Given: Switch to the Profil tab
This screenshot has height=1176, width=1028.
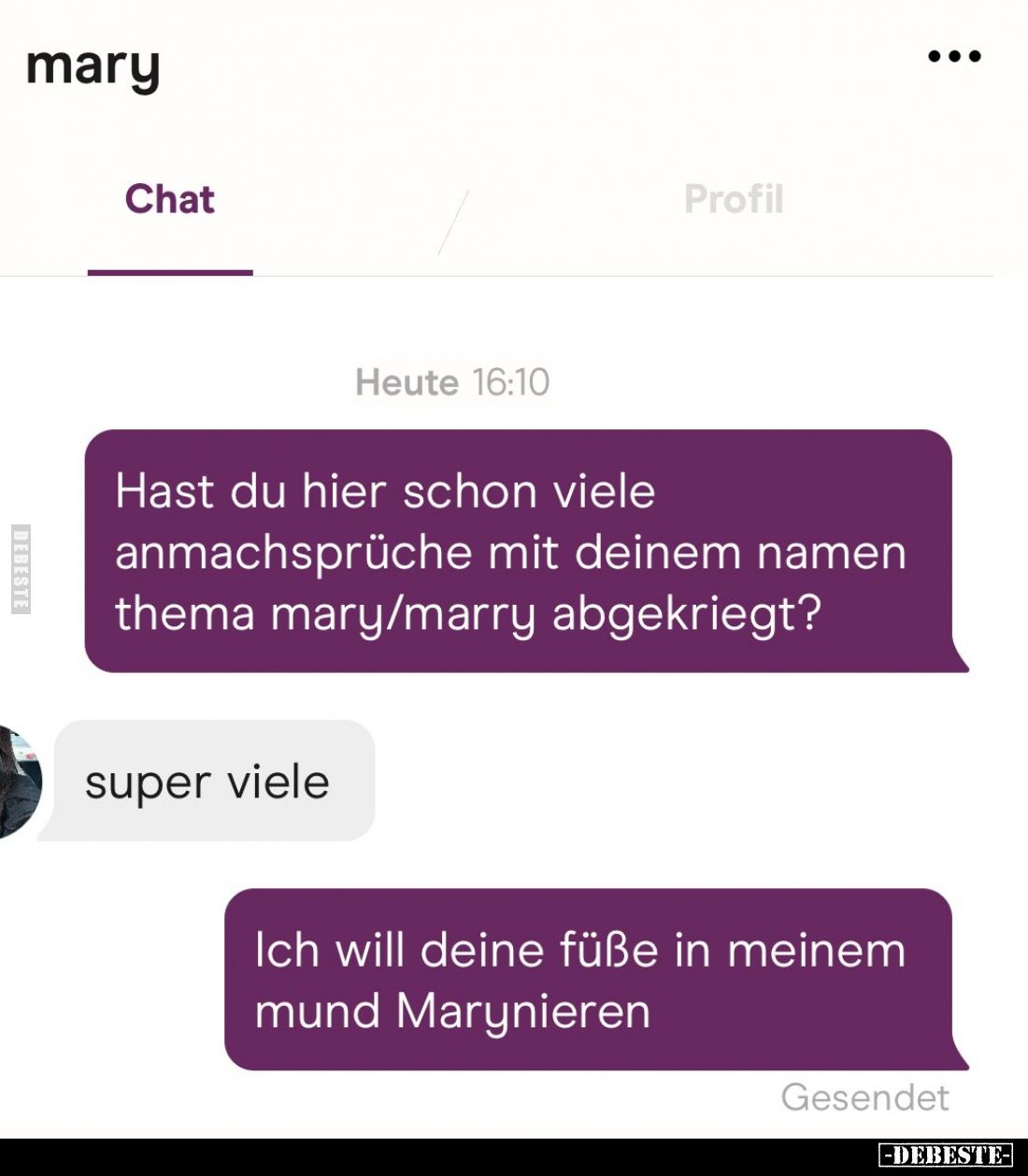Looking at the screenshot, I should point(734,199).
